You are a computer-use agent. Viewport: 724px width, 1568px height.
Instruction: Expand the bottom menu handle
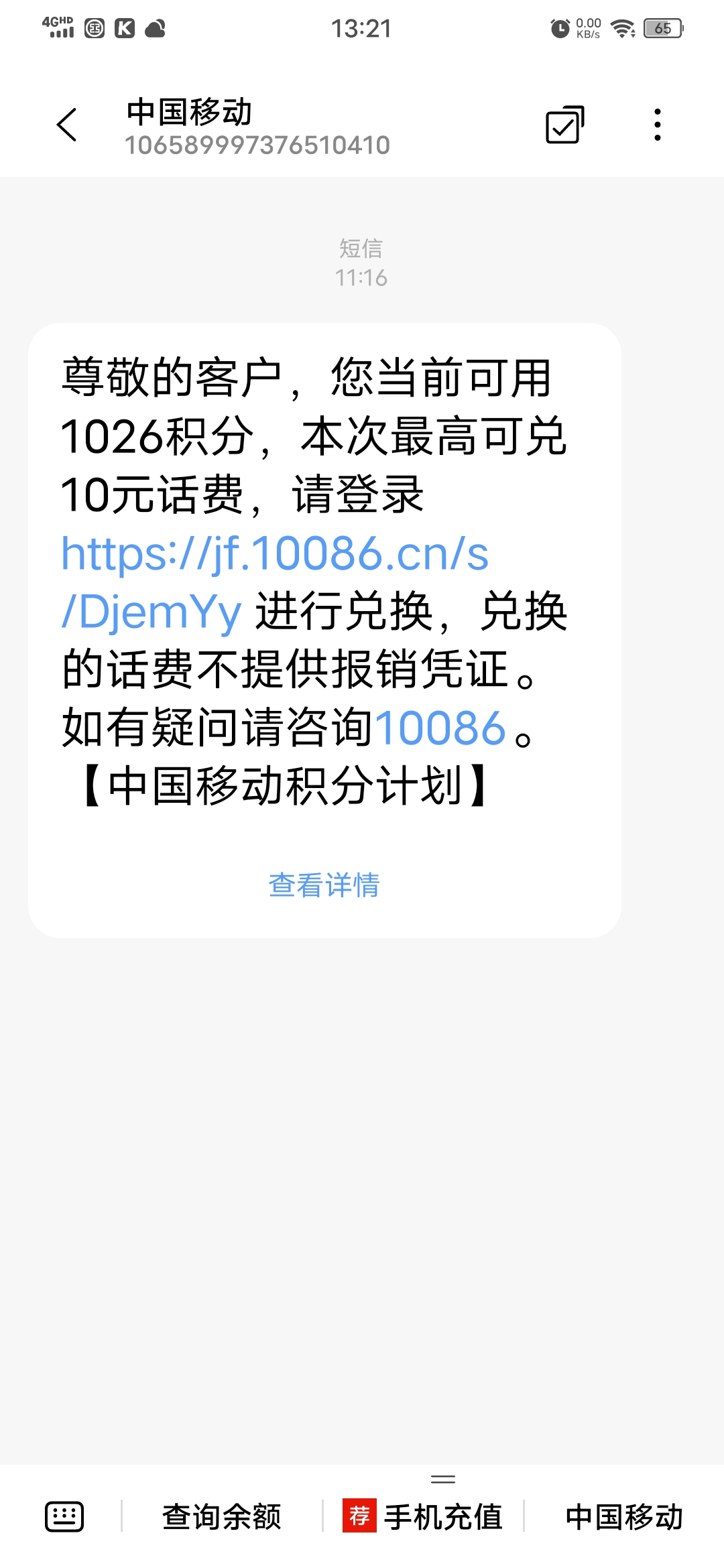[x=442, y=1479]
